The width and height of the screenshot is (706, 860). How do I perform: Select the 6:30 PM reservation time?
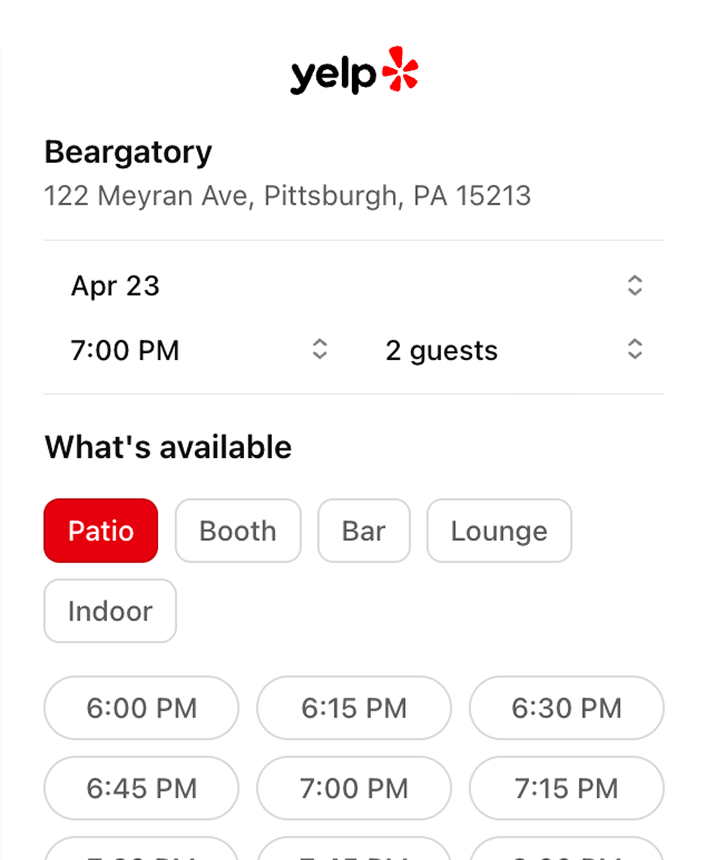pos(566,708)
